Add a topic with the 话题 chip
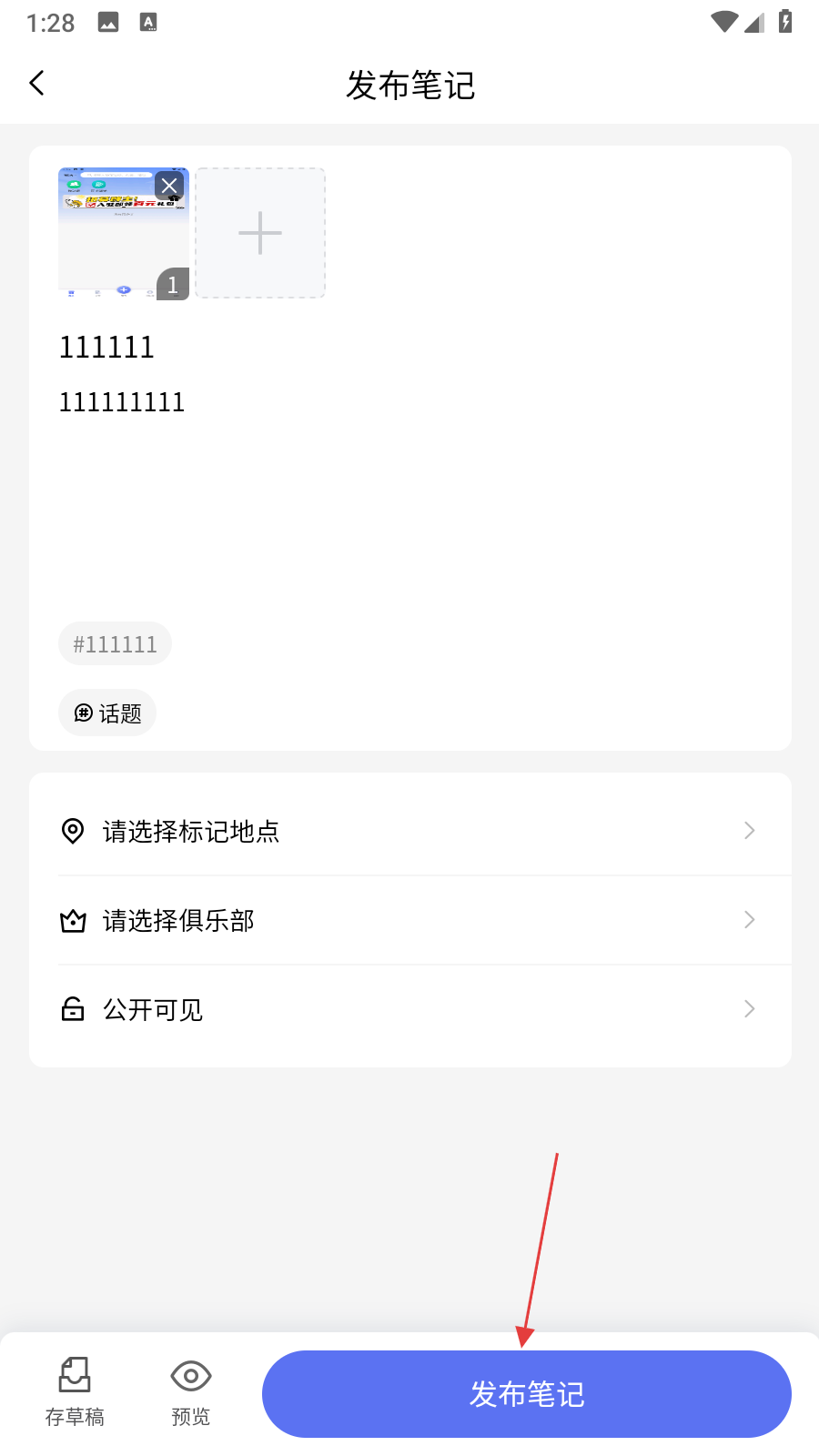819x1456 pixels. click(107, 713)
